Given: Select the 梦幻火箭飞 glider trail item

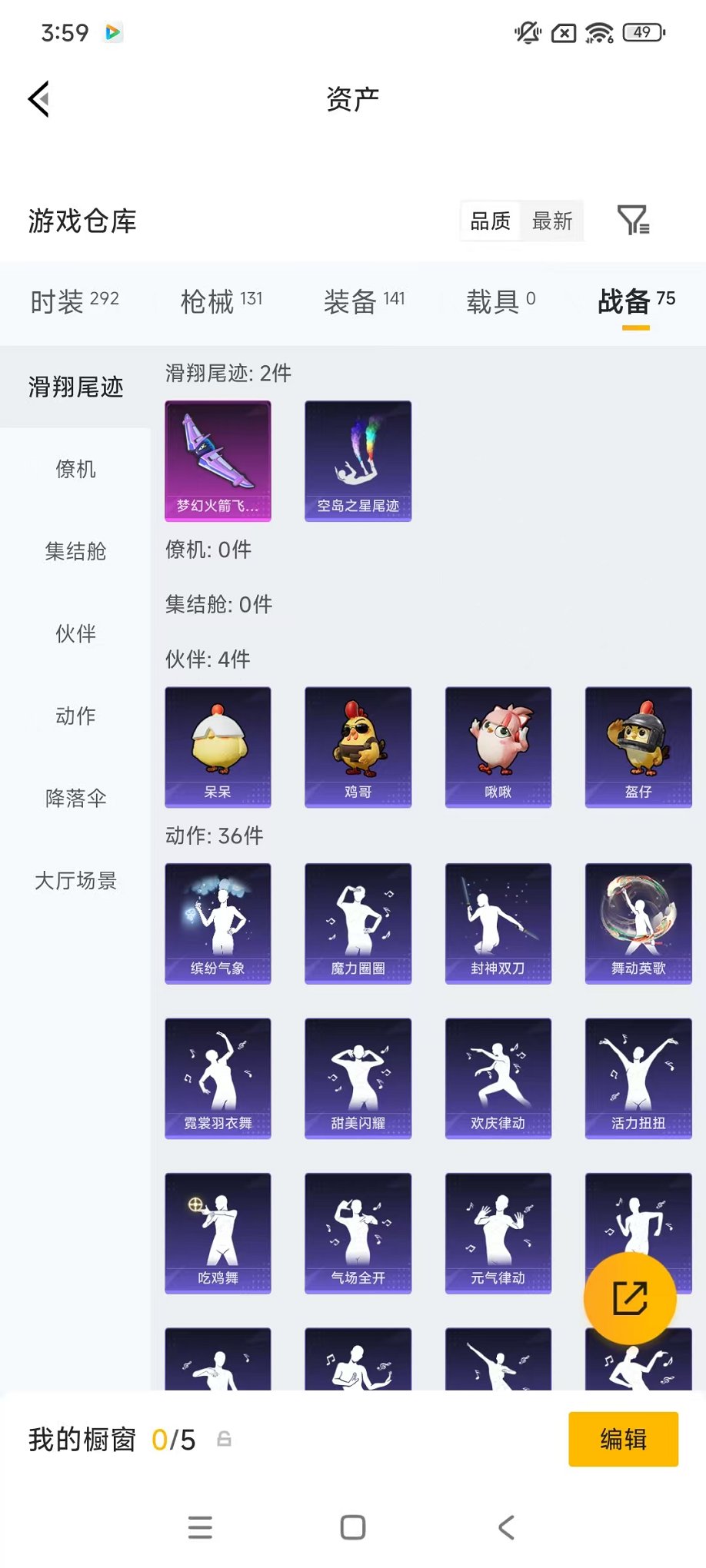Looking at the screenshot, I should [x=218, y=461].
